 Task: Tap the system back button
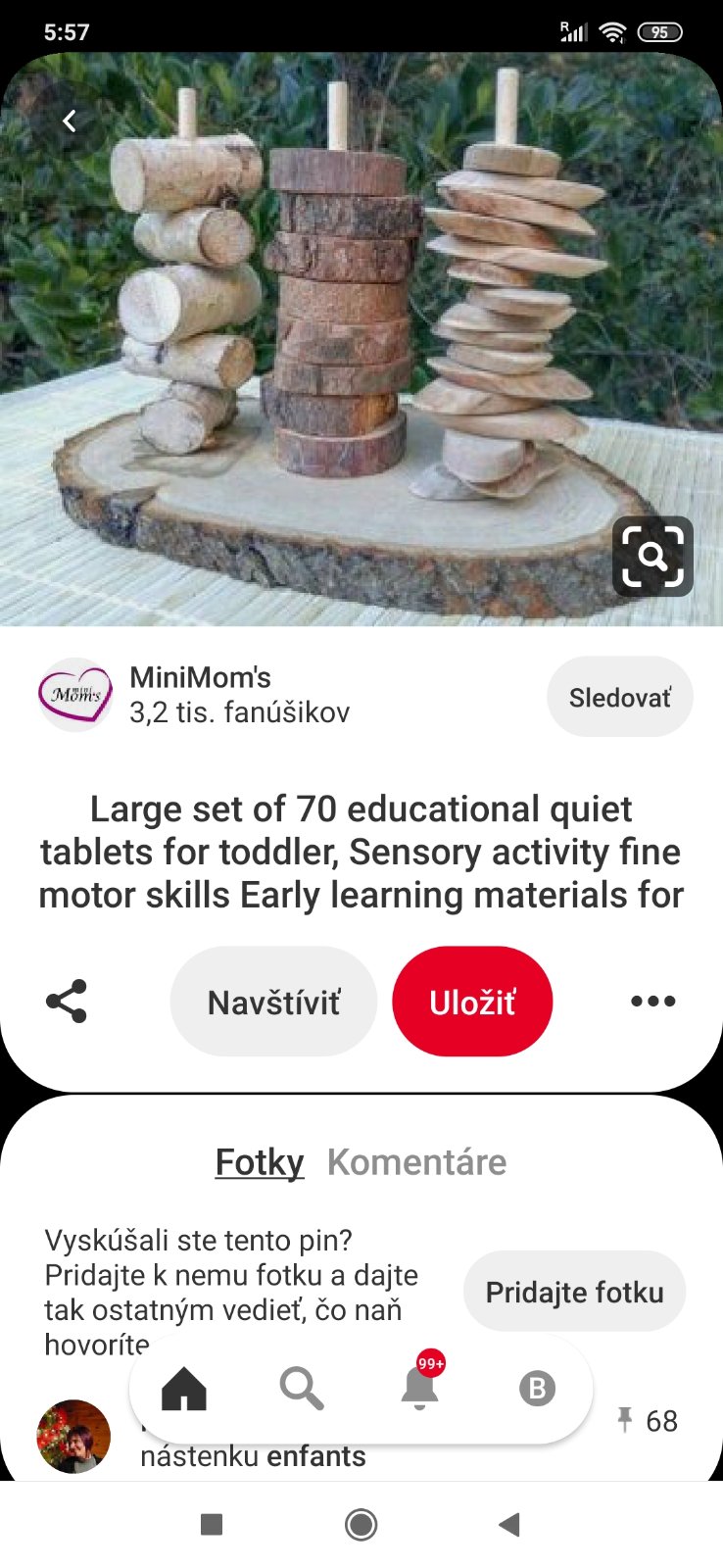point(508,1524)
